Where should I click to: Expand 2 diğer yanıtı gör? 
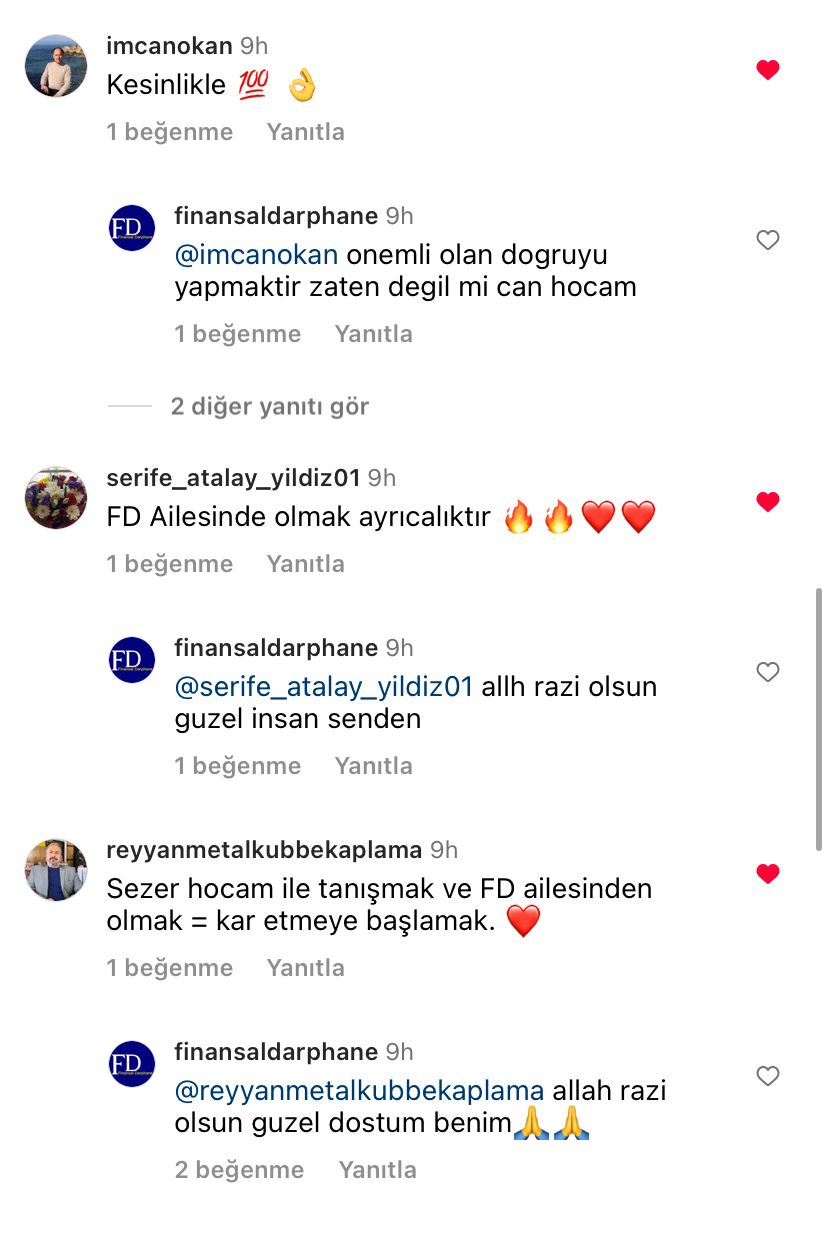[x=269, y=406]
